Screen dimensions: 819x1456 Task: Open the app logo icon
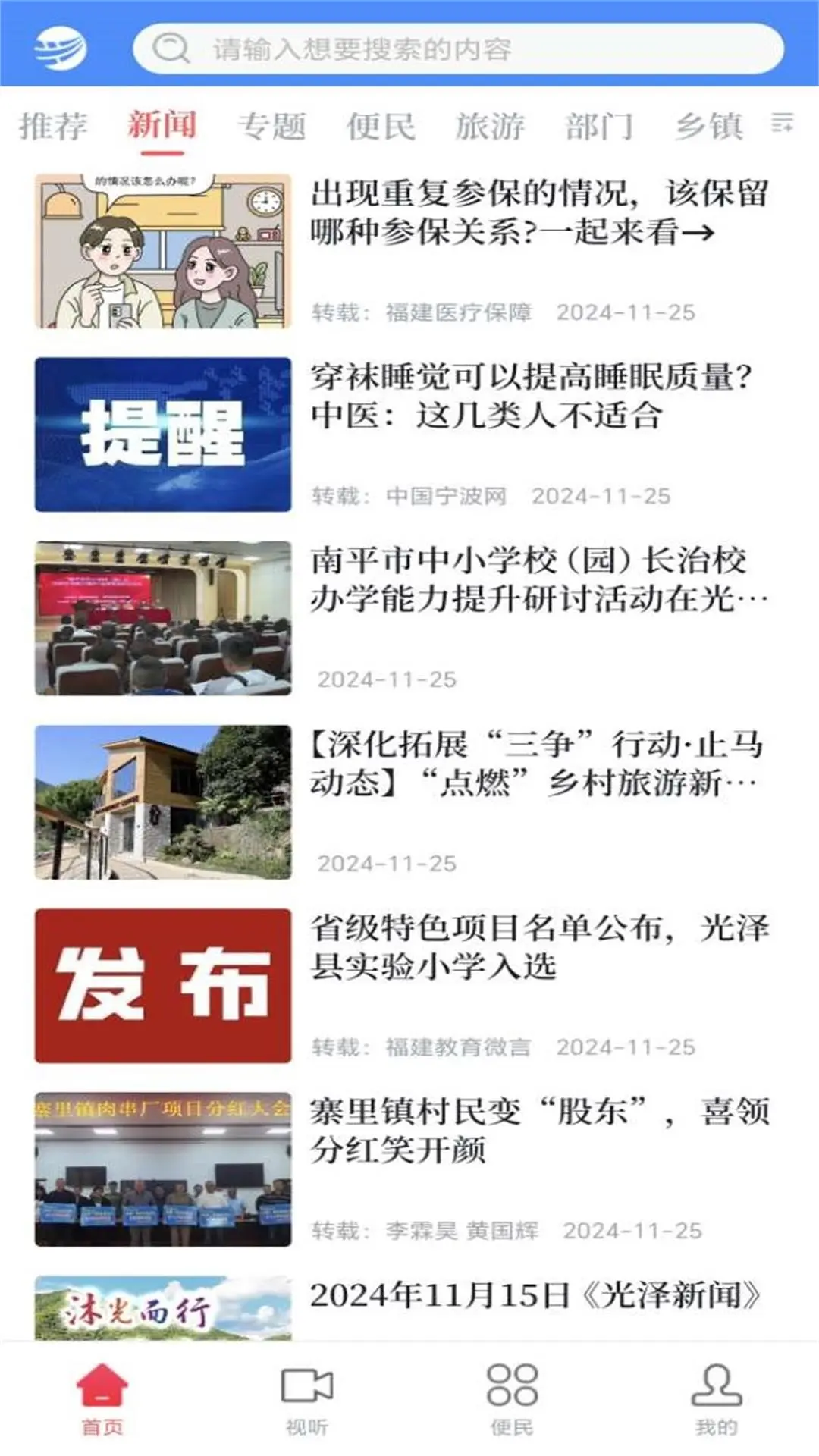tap(57, 49)
